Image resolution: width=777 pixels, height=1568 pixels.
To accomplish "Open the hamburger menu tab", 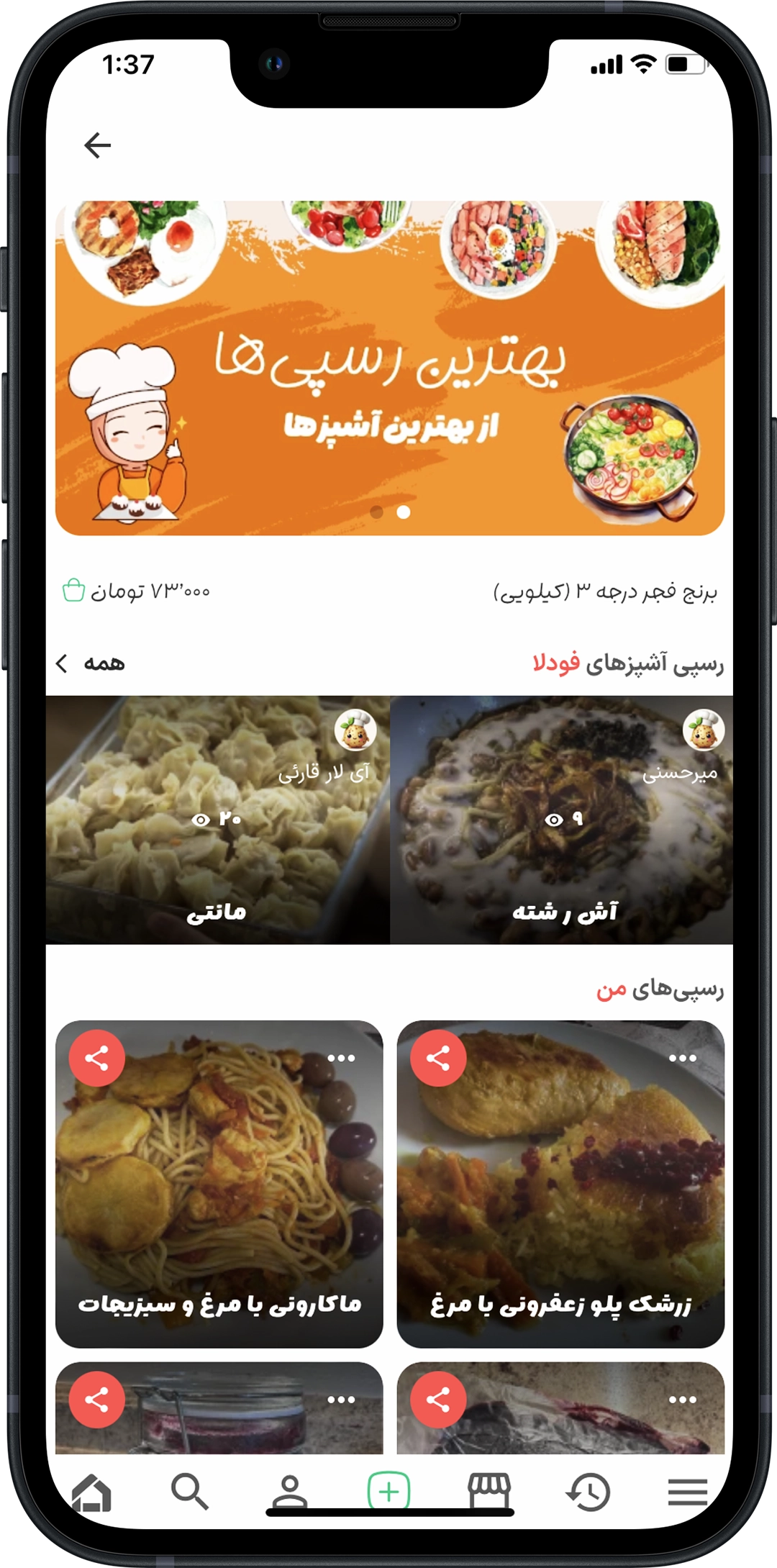I will pos(688,1491).
